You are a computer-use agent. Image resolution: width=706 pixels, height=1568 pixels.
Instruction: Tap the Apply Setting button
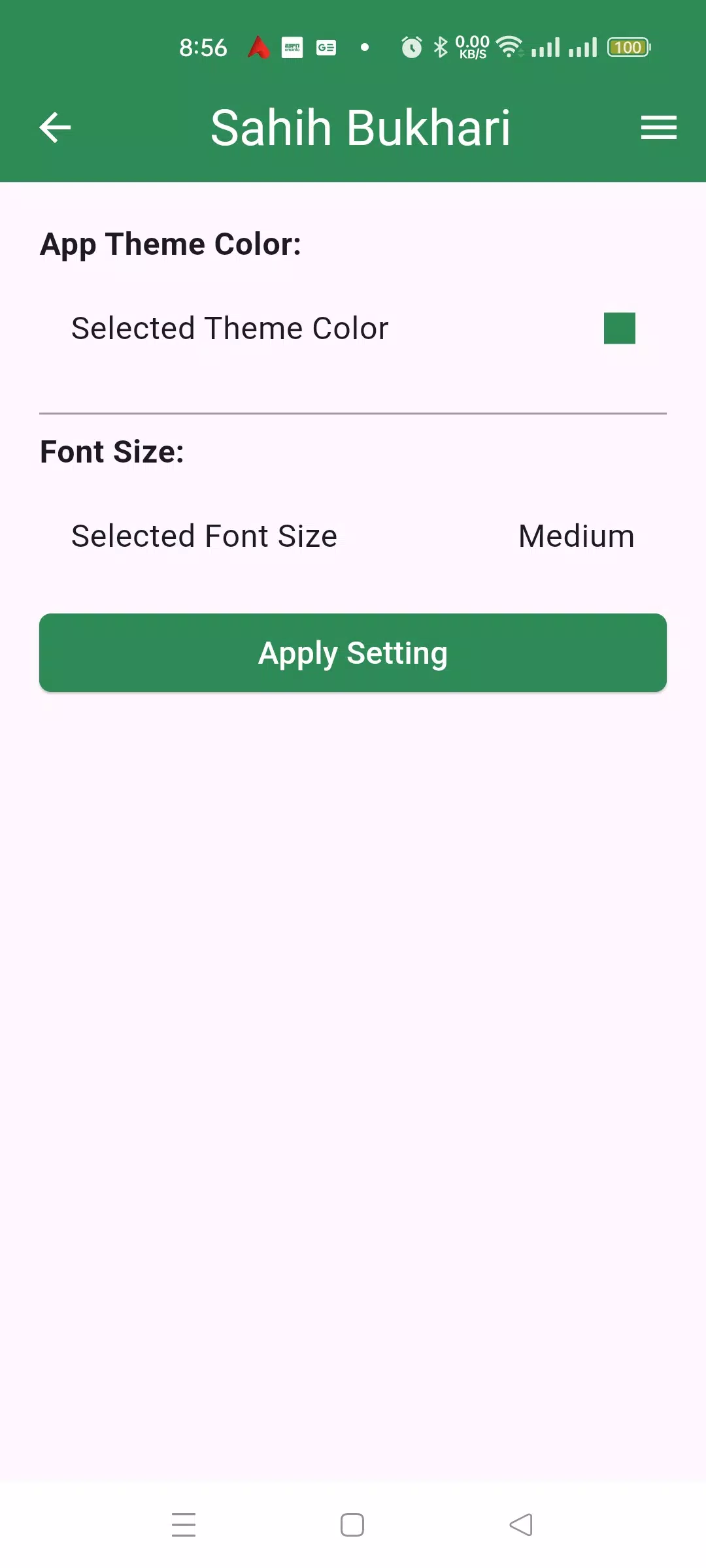coord(353,653)
